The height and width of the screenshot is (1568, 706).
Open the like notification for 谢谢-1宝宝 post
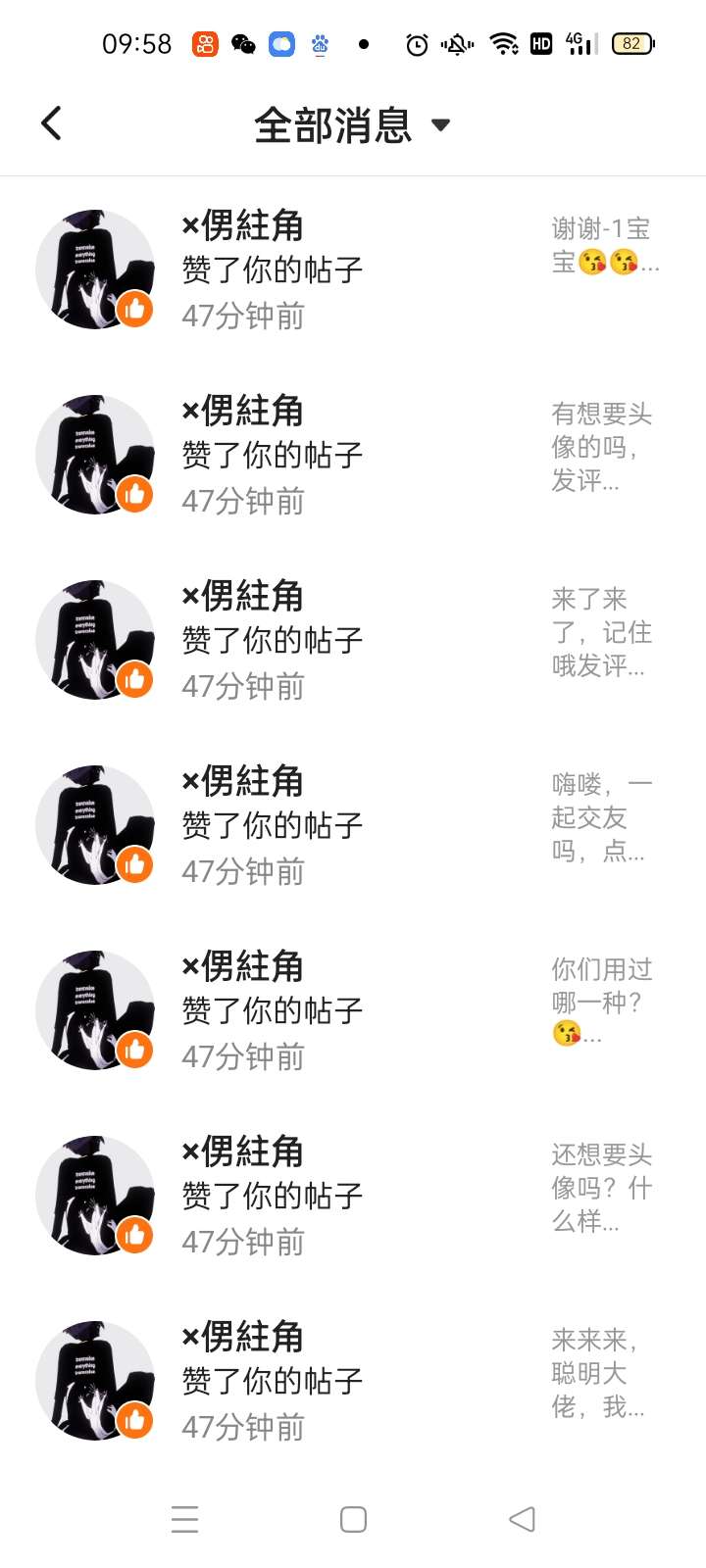coord(353,269)
